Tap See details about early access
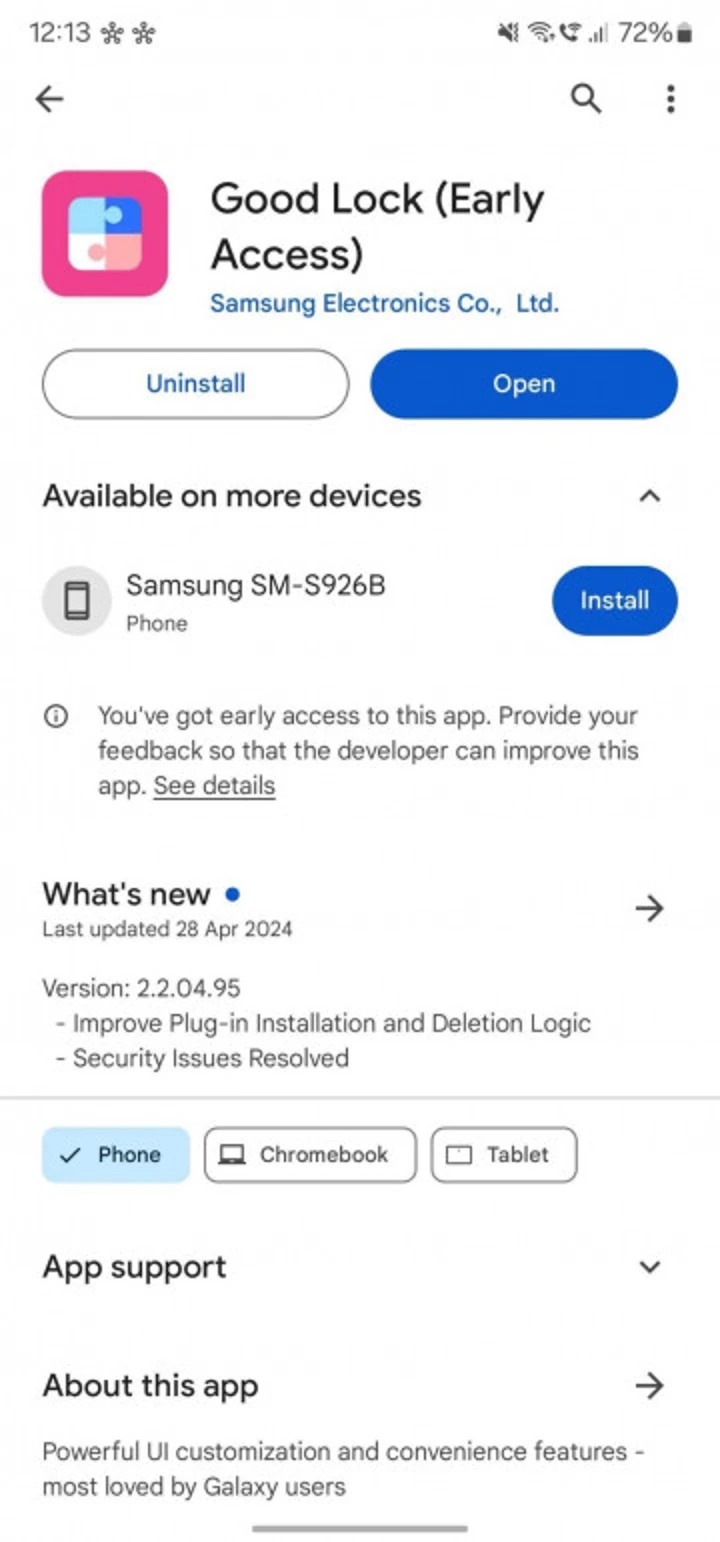This screenshot has width=720, height=1542. pyautogui.click(x=213, y=786)
